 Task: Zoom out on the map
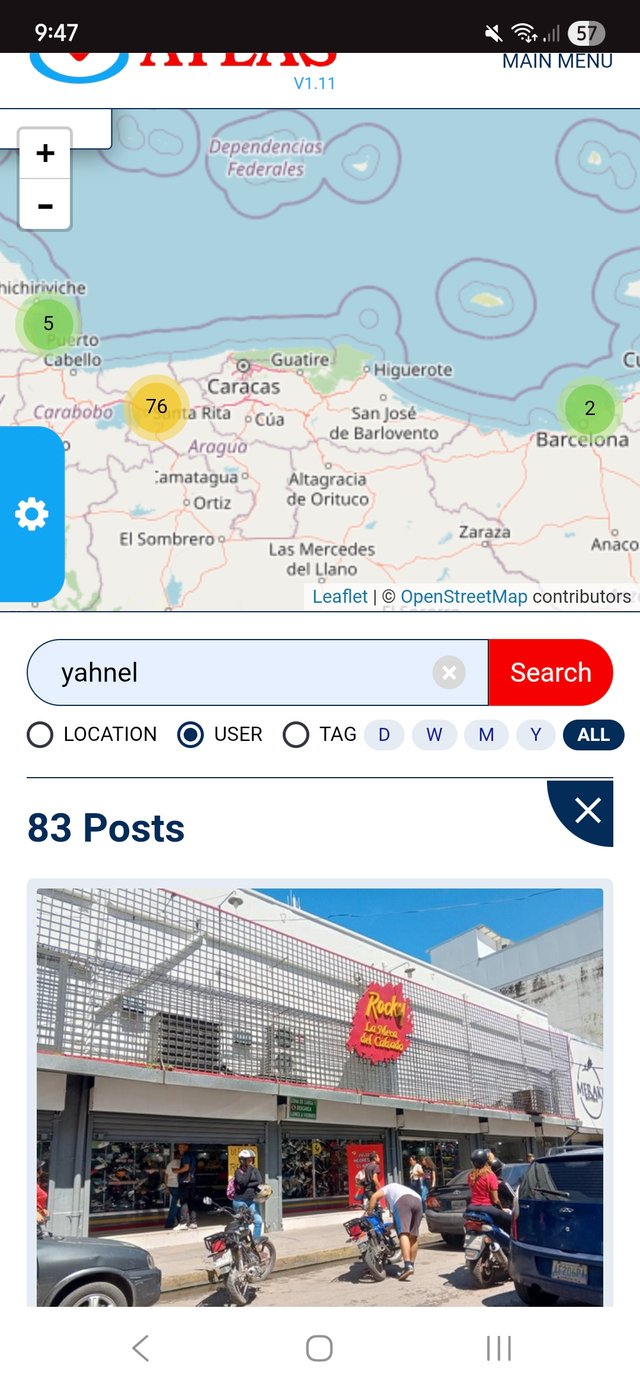45,206
